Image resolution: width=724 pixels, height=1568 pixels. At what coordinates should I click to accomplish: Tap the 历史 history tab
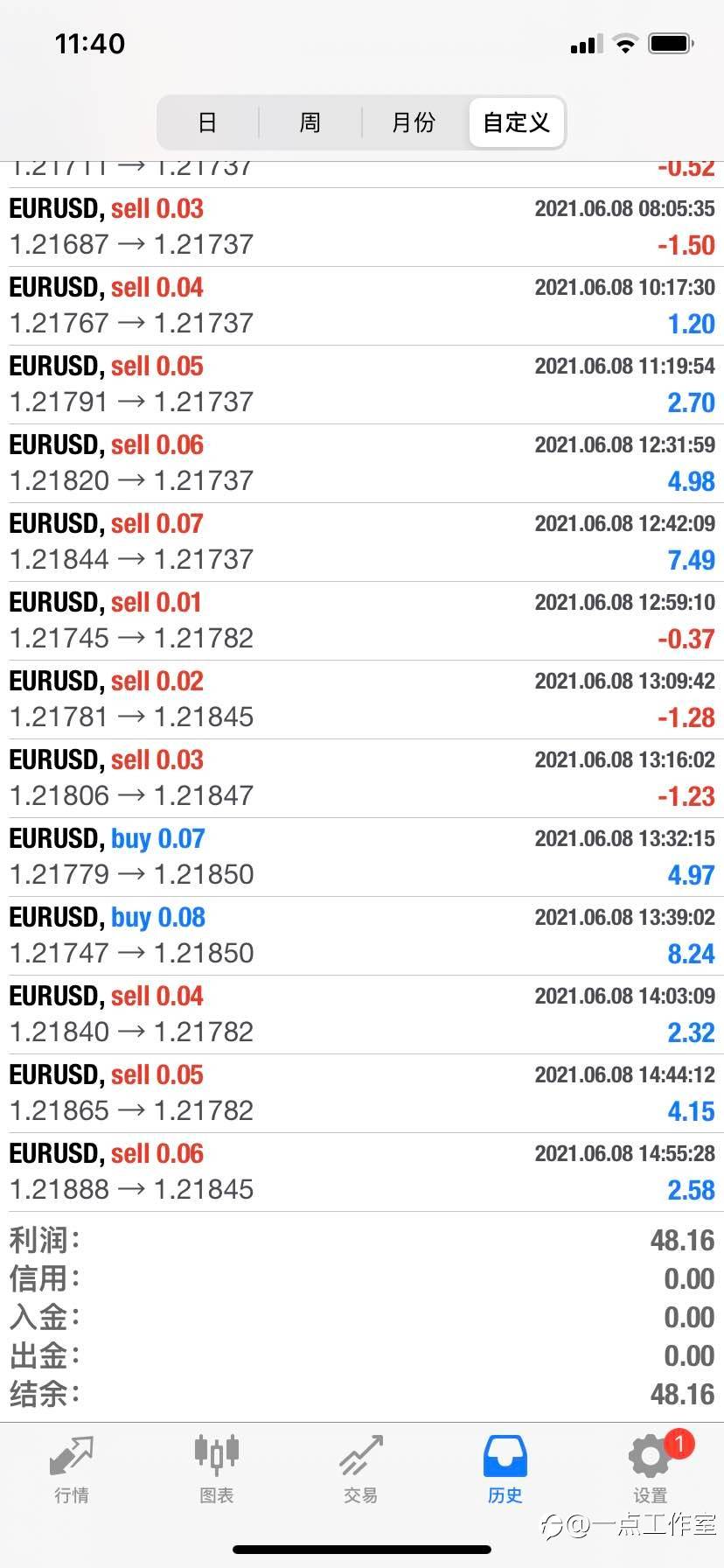505,1470
